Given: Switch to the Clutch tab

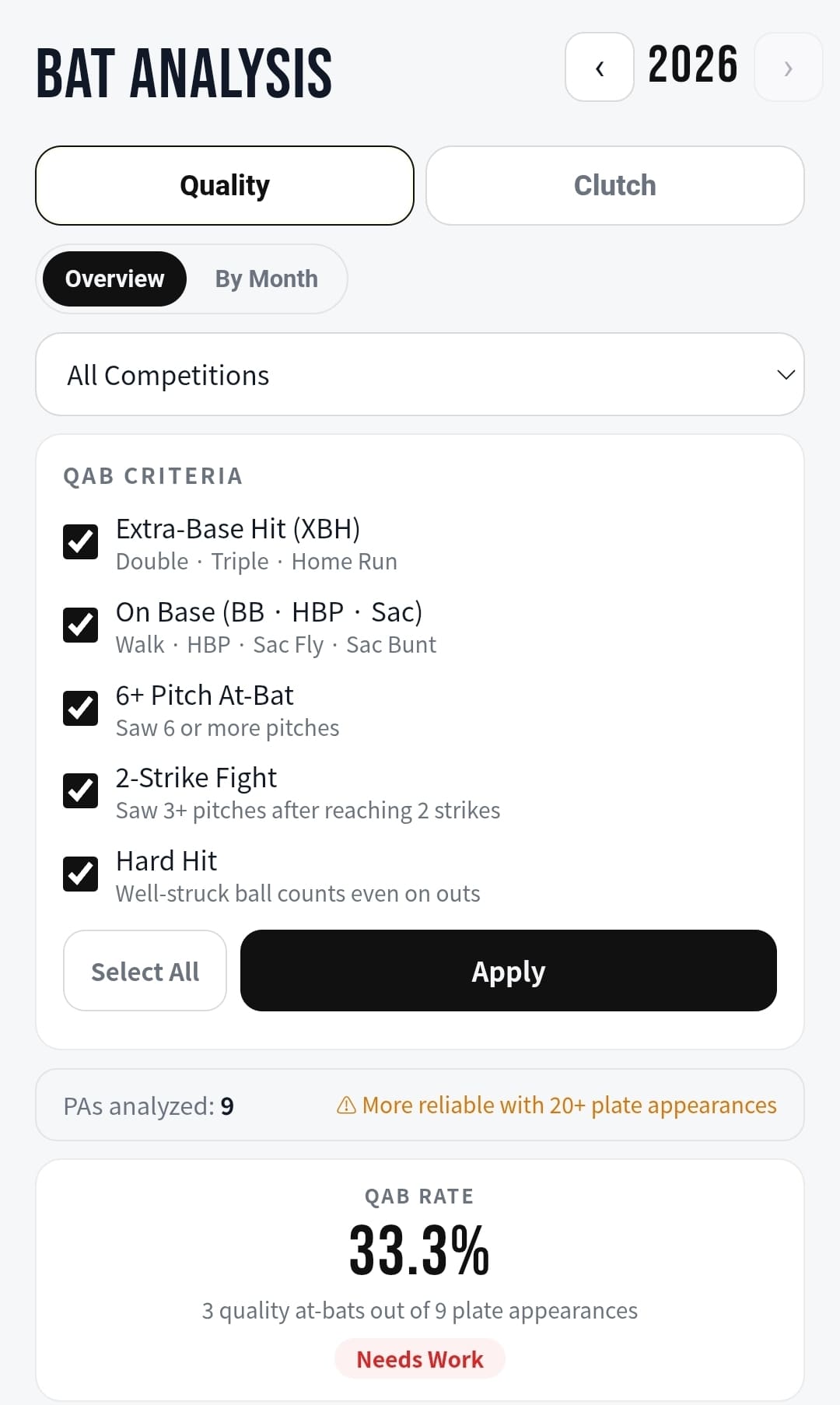Looking at the screenshot, I should (x=614, y=185).
